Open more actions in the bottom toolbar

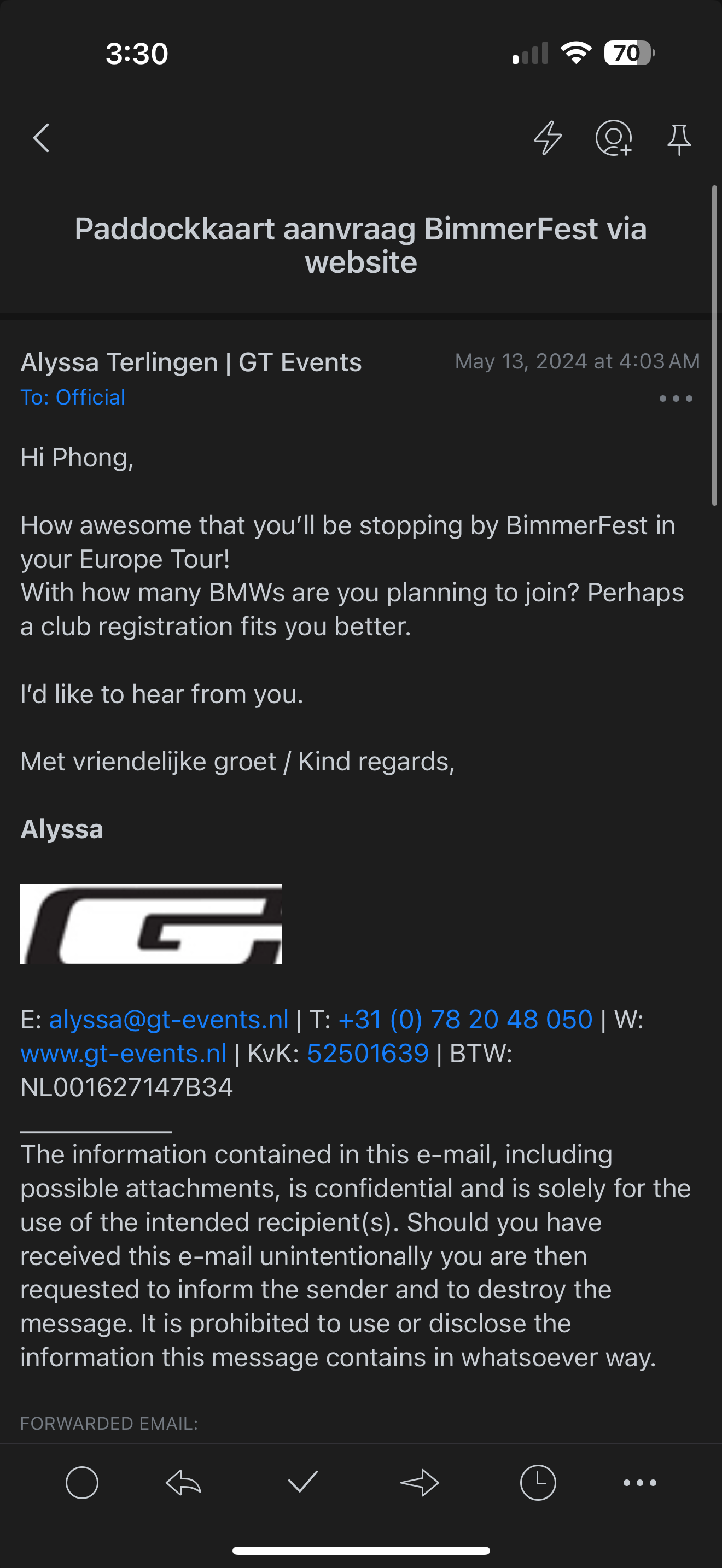pos(640,1483)
